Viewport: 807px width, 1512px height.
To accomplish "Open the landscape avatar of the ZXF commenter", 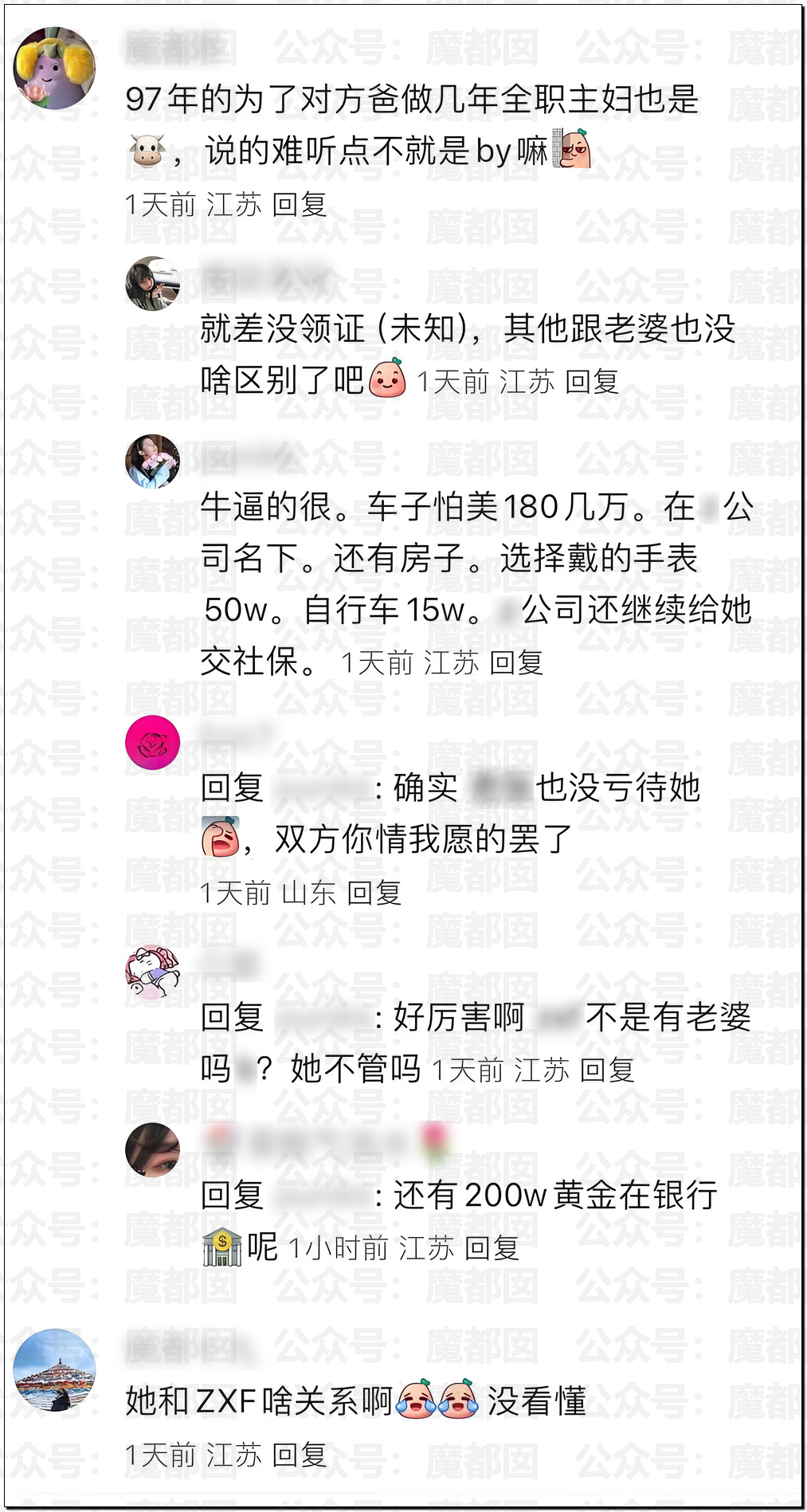I will pyautogui.click(x=54, y=1369).
